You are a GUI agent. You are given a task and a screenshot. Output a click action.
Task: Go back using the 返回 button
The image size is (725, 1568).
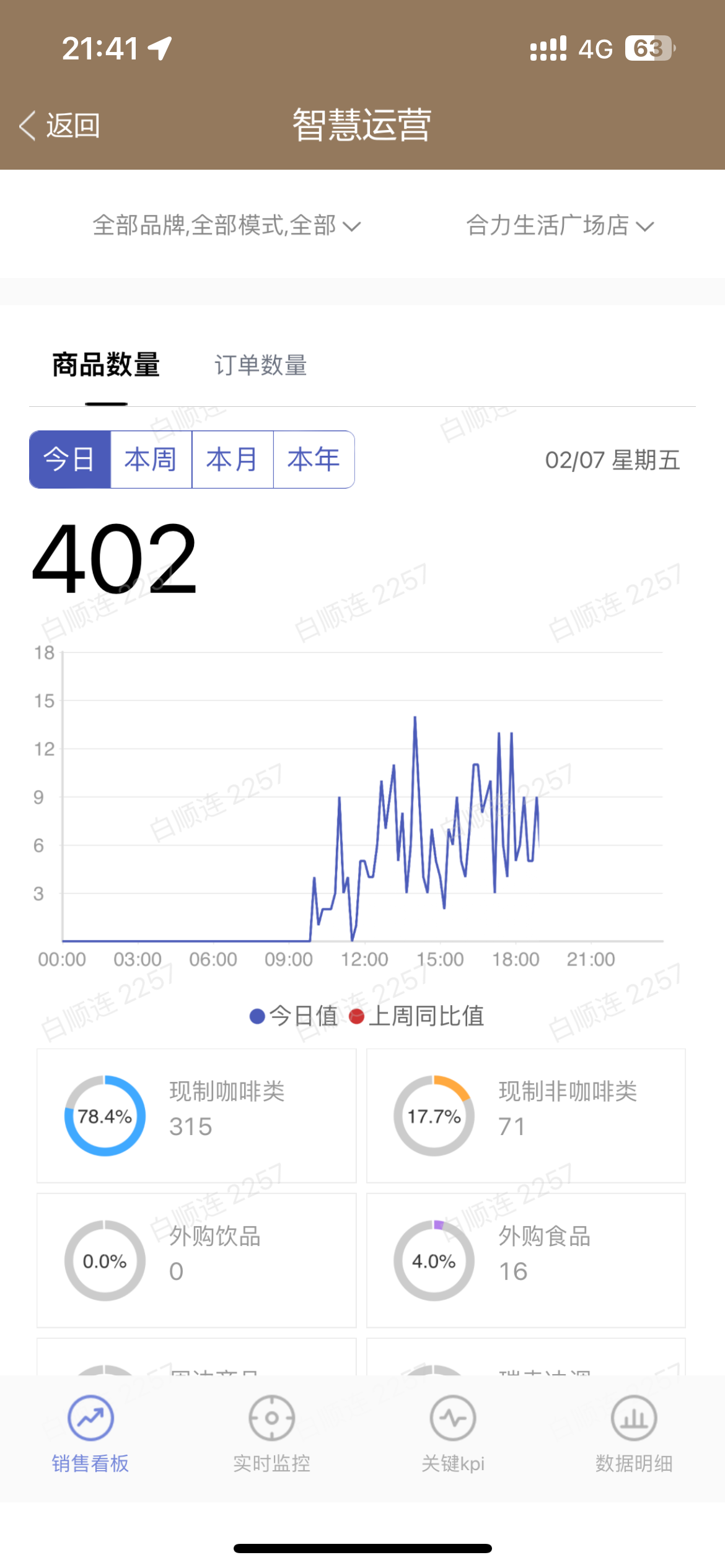(x=60, y=126)
